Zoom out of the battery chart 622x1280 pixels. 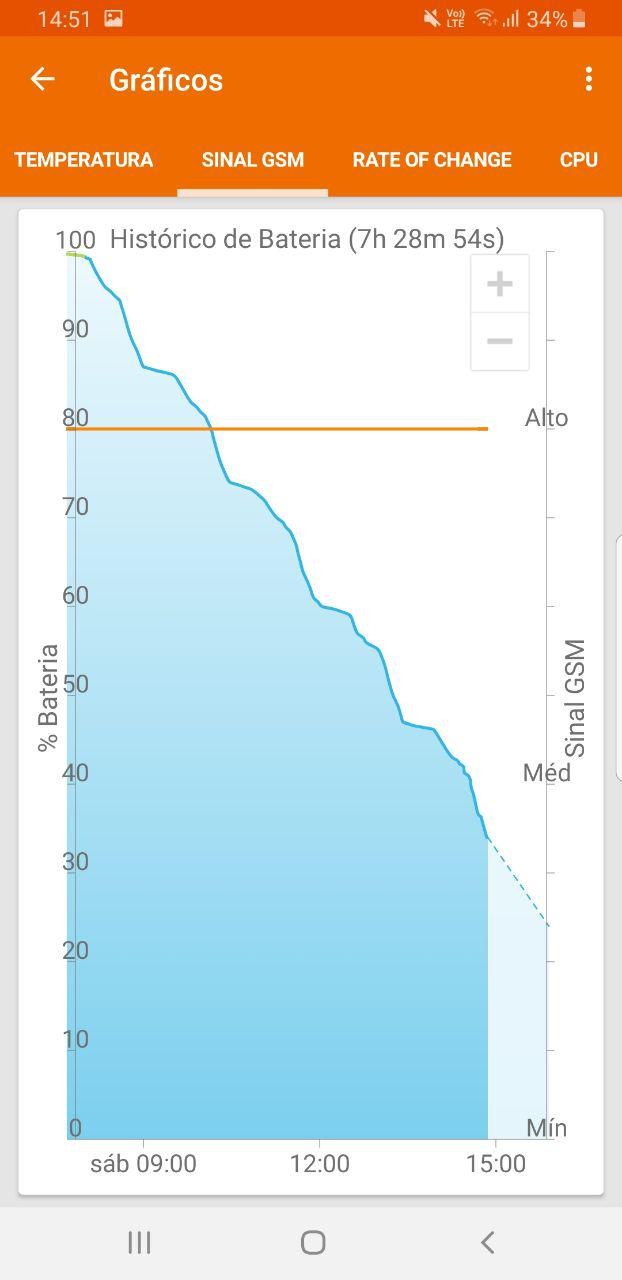499,342
